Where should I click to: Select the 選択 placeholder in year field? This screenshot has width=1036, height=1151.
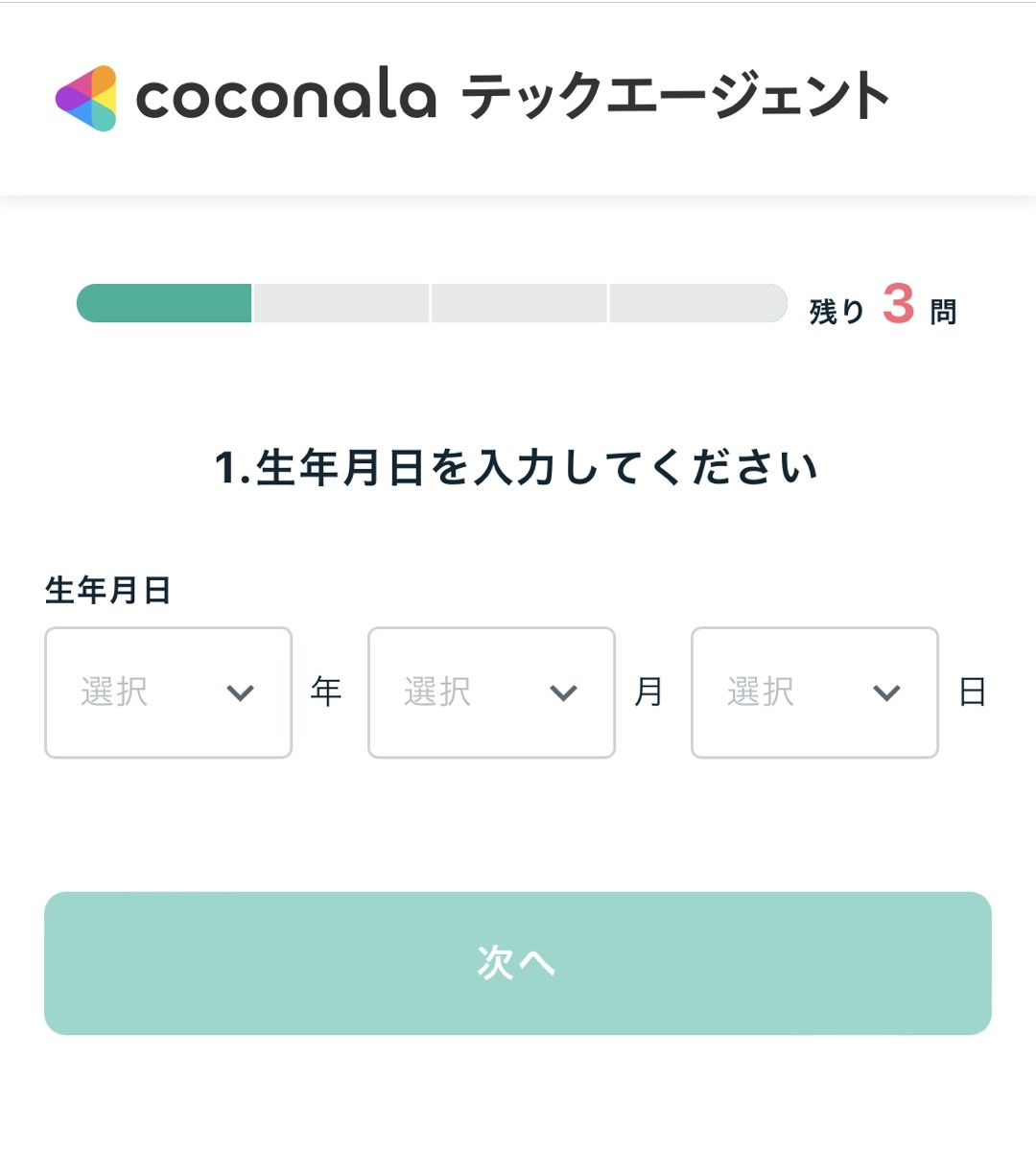pyautogui.click(x=115, y=692)
